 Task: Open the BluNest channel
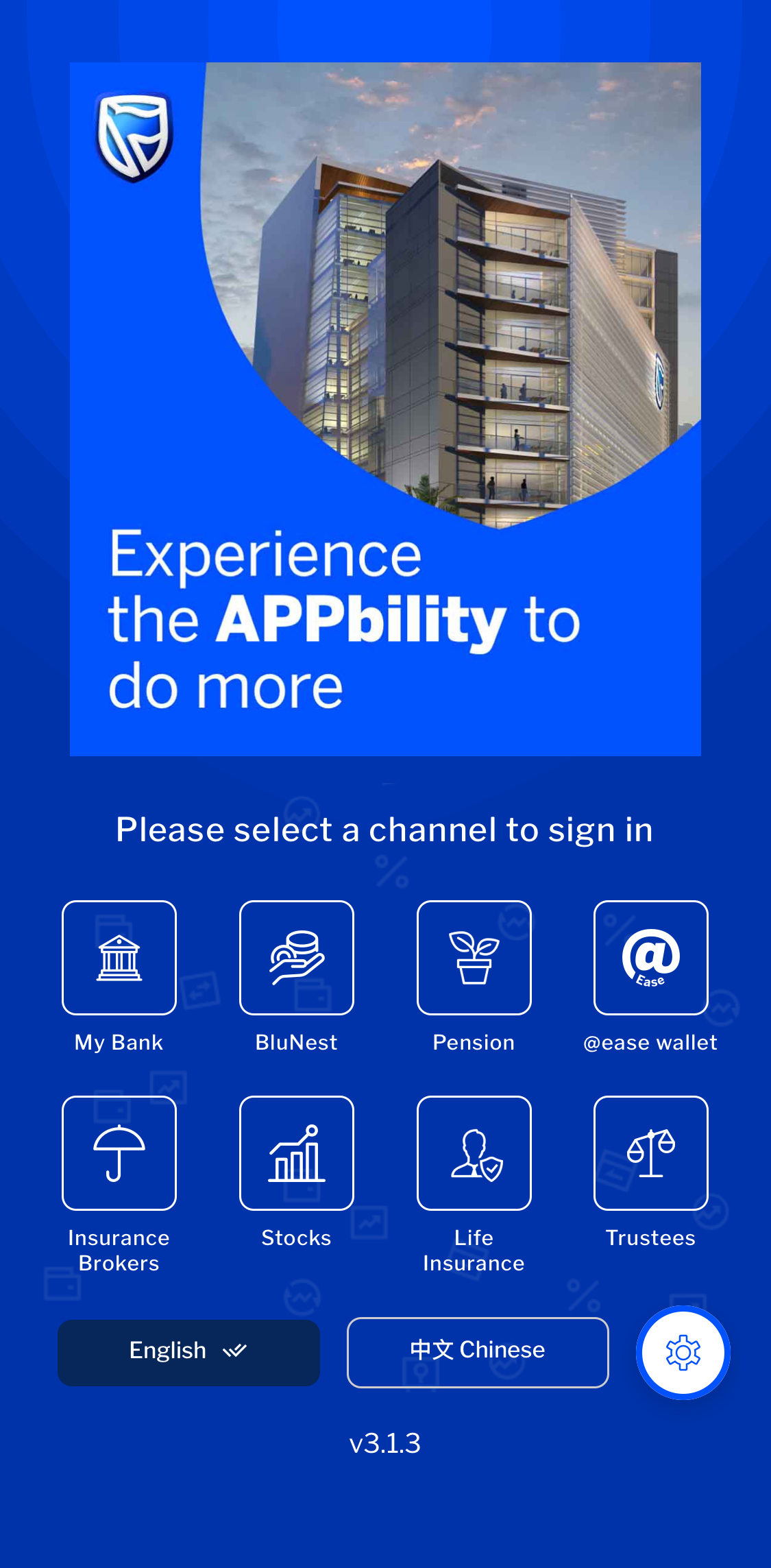296,958
